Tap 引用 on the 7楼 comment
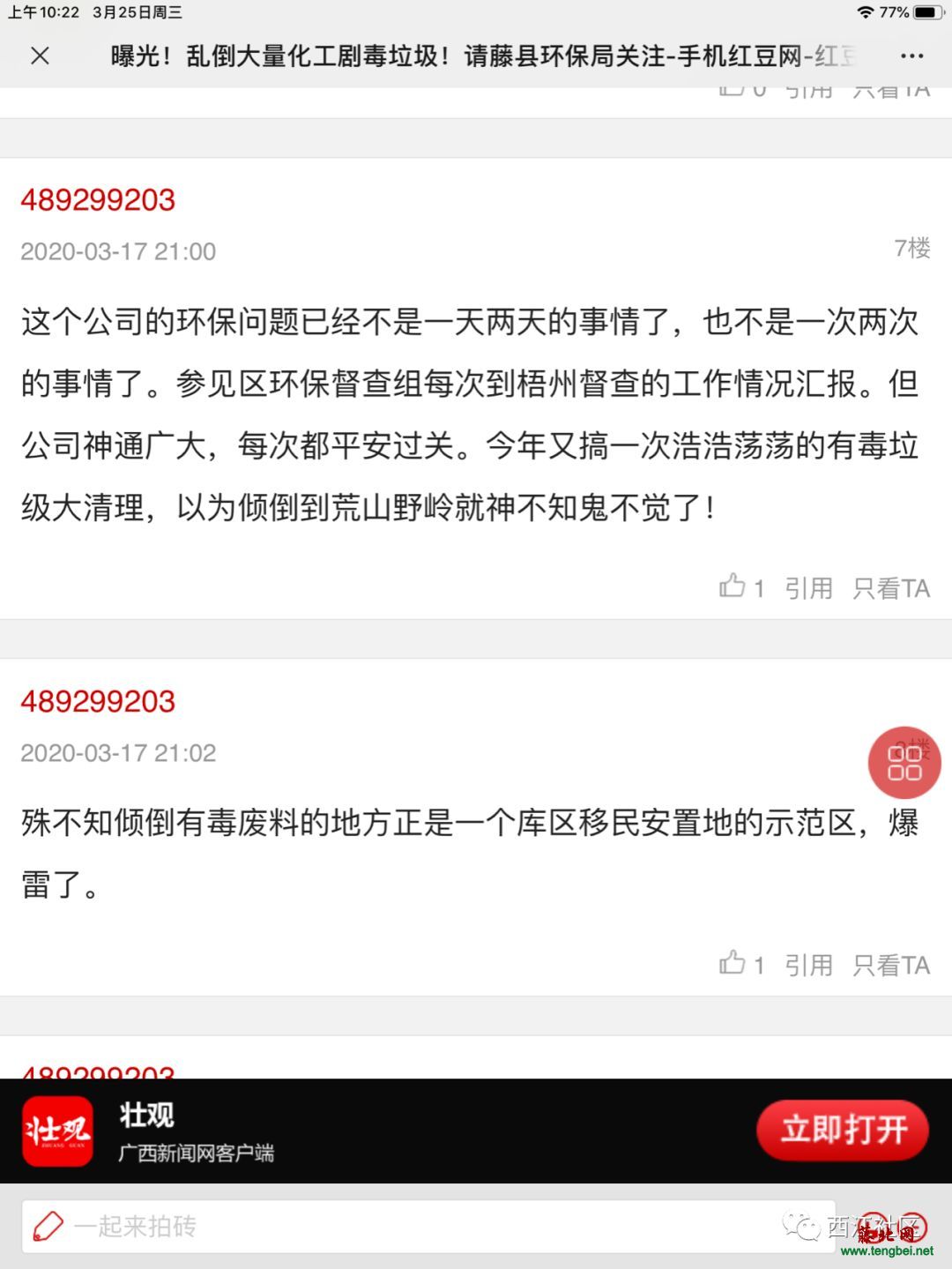The height and width of the screenshot is (1269, 952). point(808,588)
